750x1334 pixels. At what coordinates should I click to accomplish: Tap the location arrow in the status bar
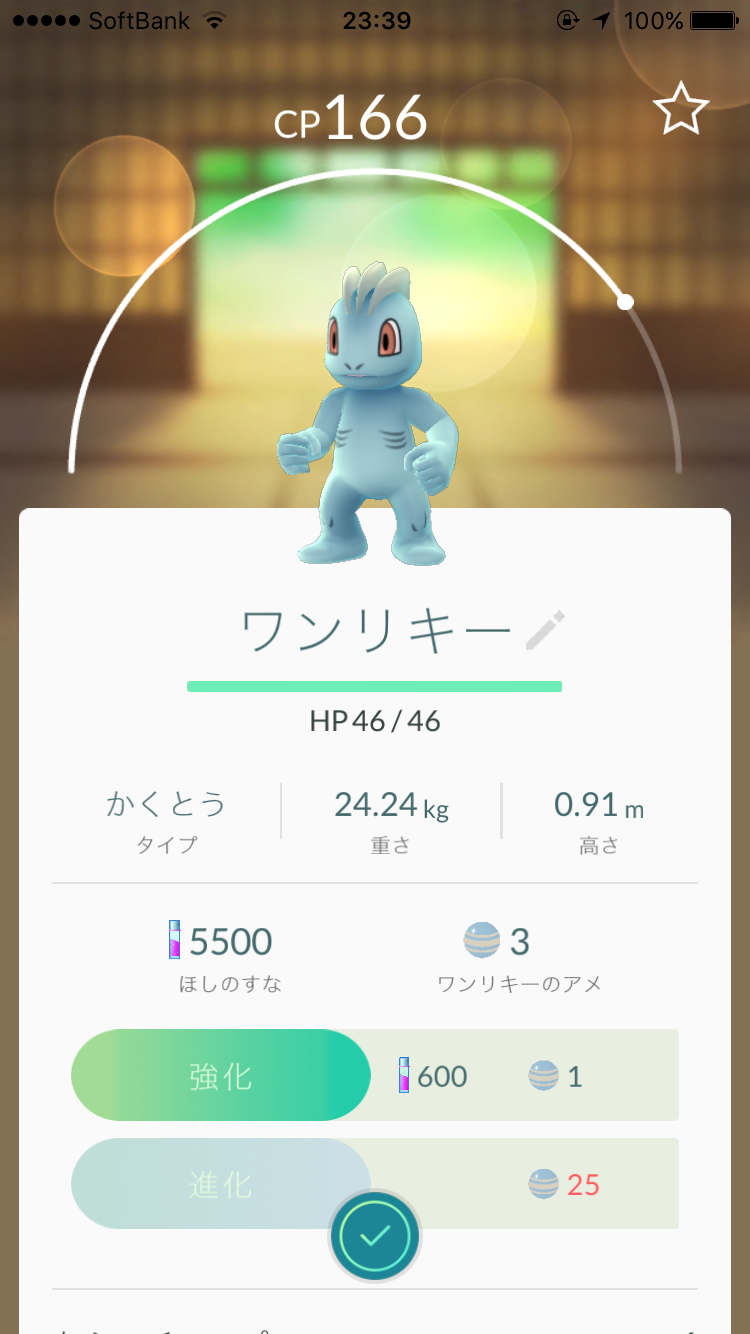(601, 20)
